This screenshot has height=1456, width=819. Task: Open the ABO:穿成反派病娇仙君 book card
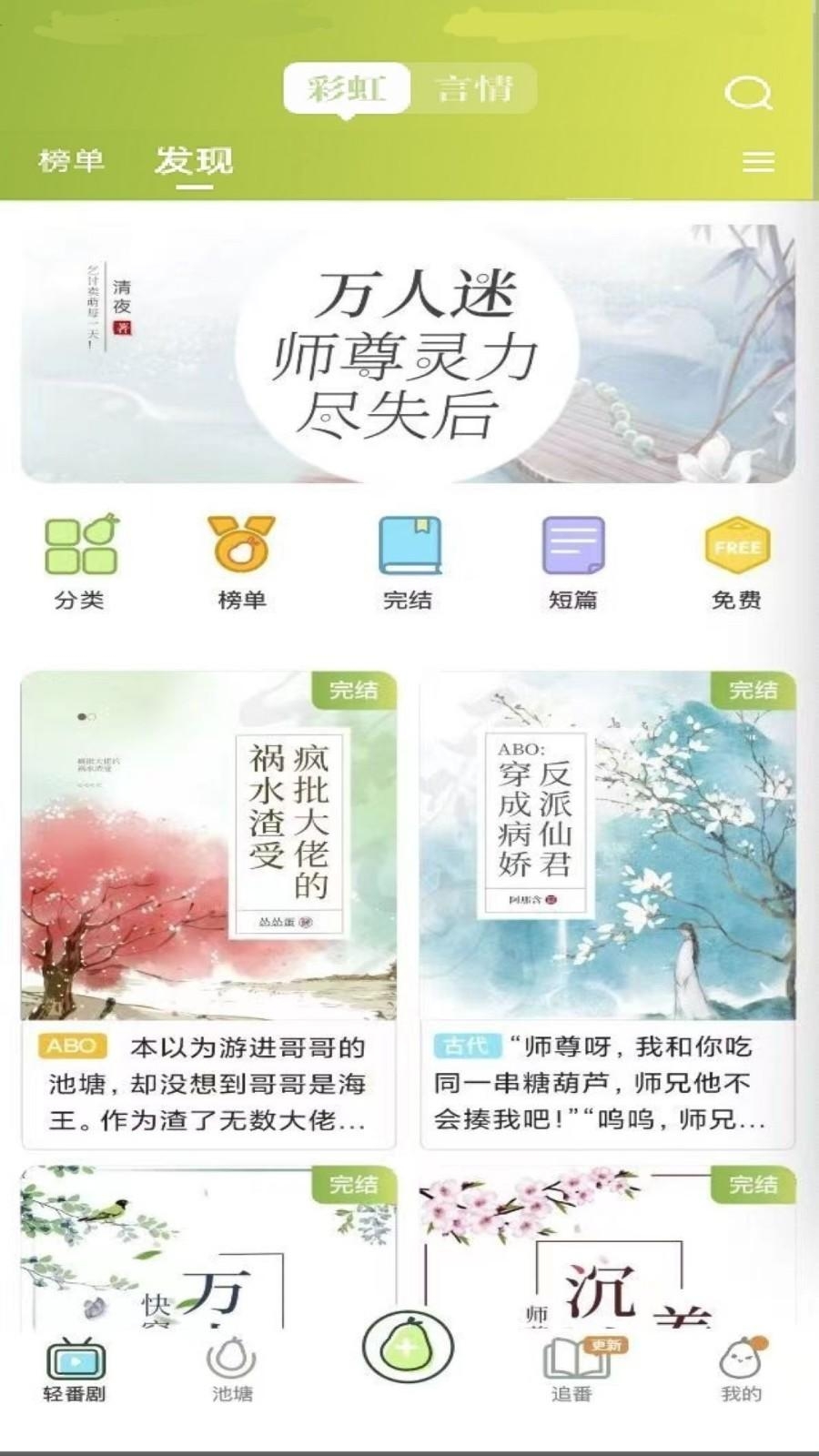pos(607,910)
